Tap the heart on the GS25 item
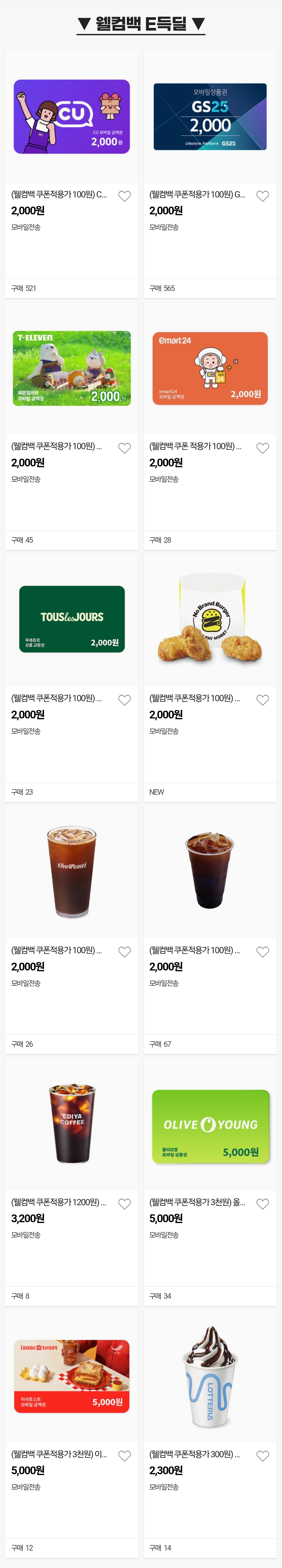282x1568 pixels. (262, 196)
